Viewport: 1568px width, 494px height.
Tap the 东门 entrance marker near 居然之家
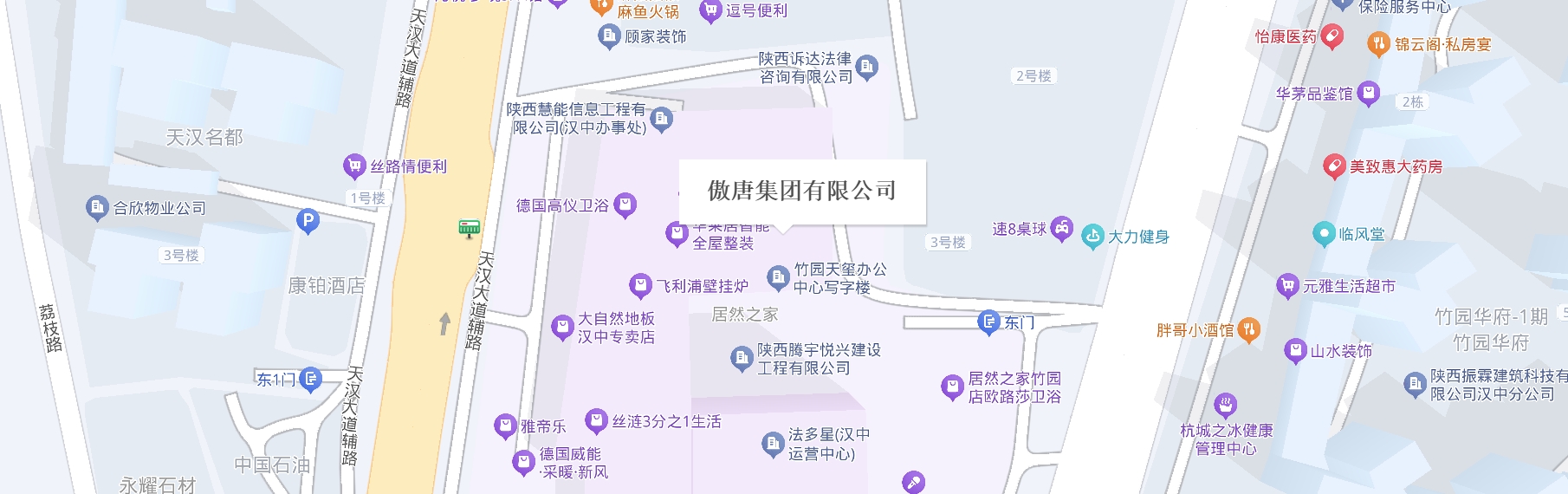tap(988, 322)
